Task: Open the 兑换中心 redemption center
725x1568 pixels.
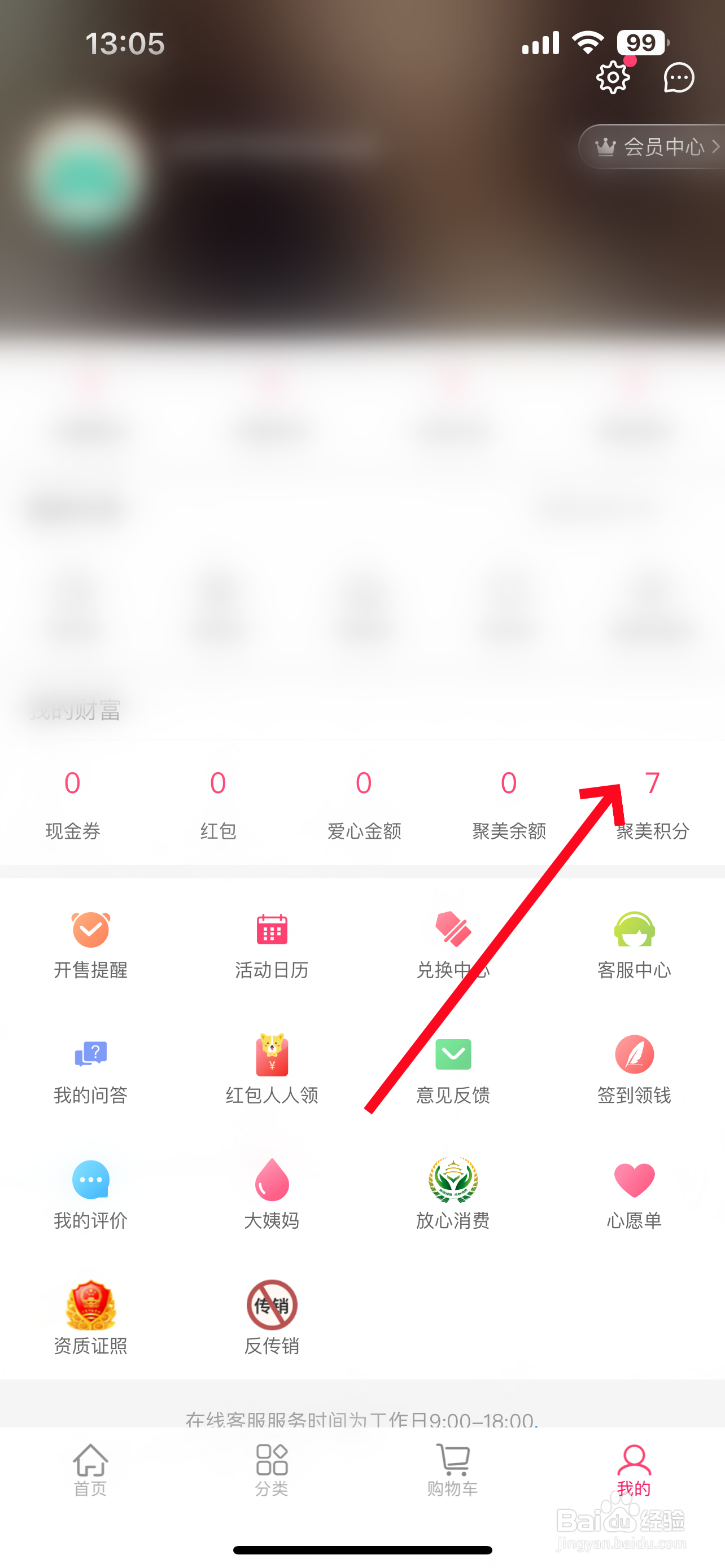Action: tap(453, 944)
